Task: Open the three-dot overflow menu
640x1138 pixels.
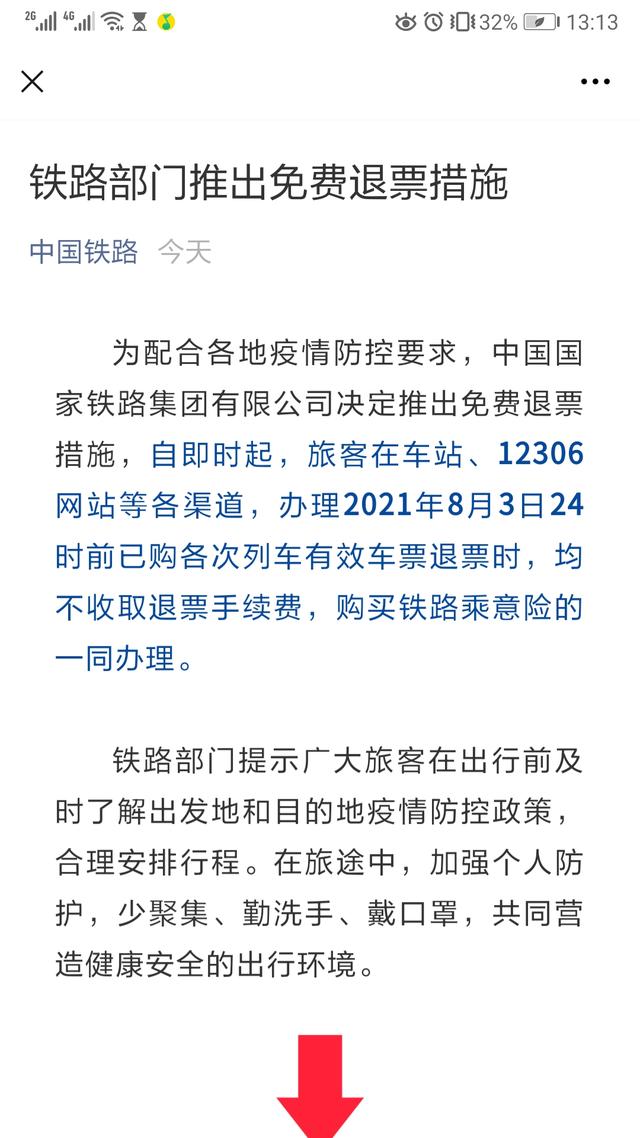Action: tap(594, 82)
